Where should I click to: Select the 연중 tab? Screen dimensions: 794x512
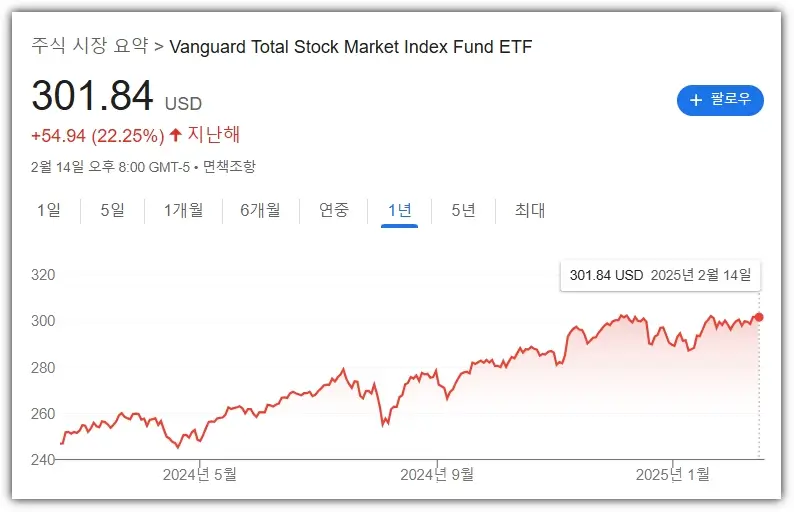point(334,211)
